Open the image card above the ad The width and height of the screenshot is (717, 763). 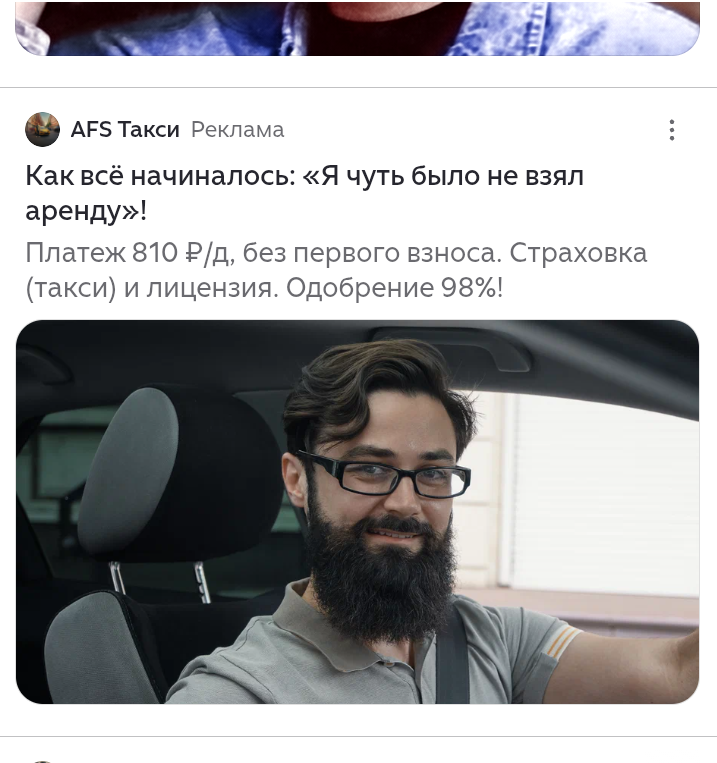click(x=358, y=27)
